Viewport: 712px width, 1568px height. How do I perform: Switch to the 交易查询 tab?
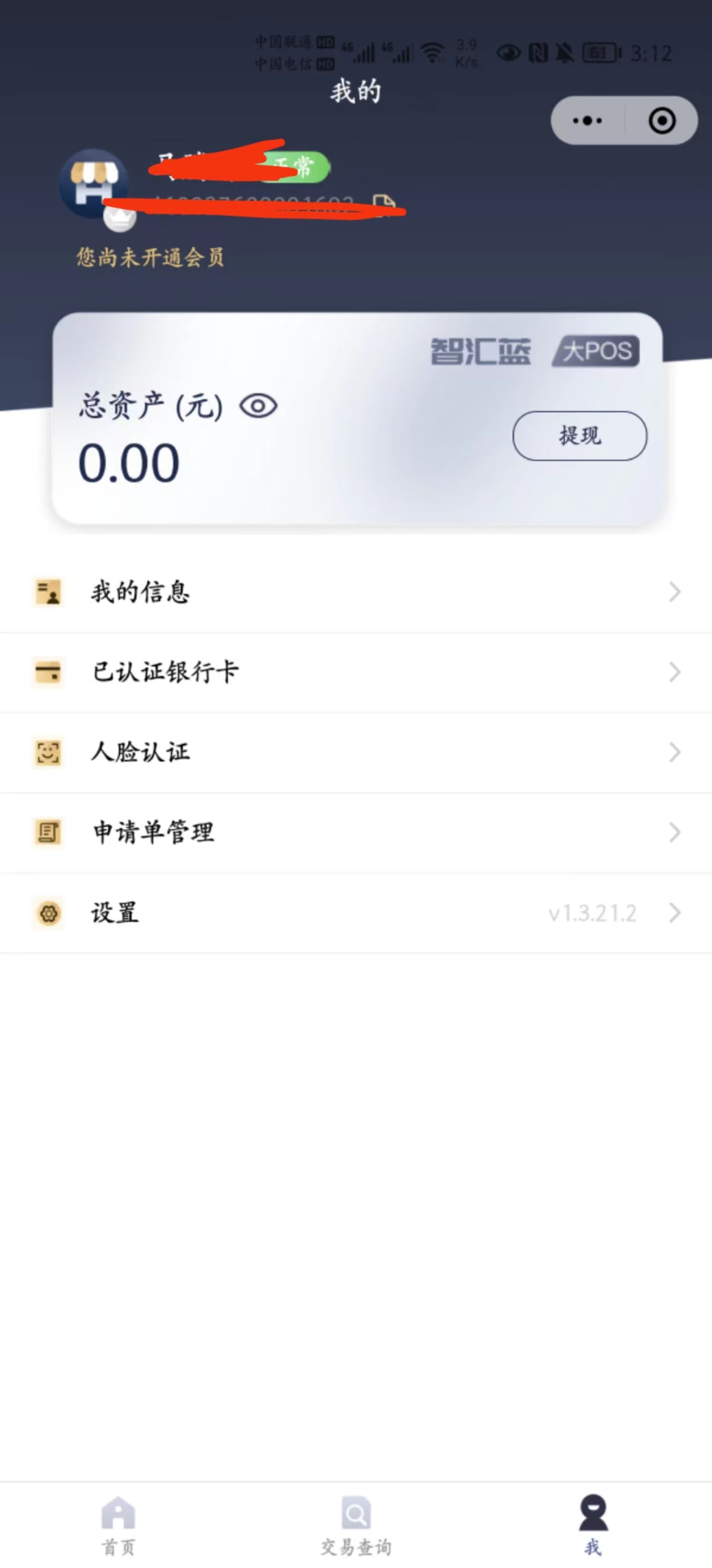pos(356,1525)
